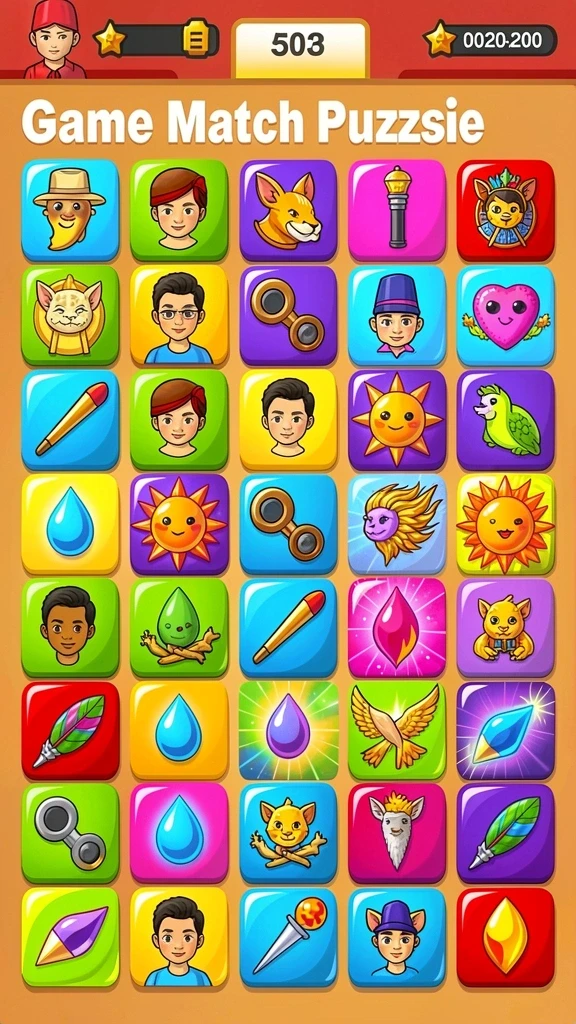Choose the green parrot tile
Viewport: 576px width, 1024px height.
(x=505, y=421)
